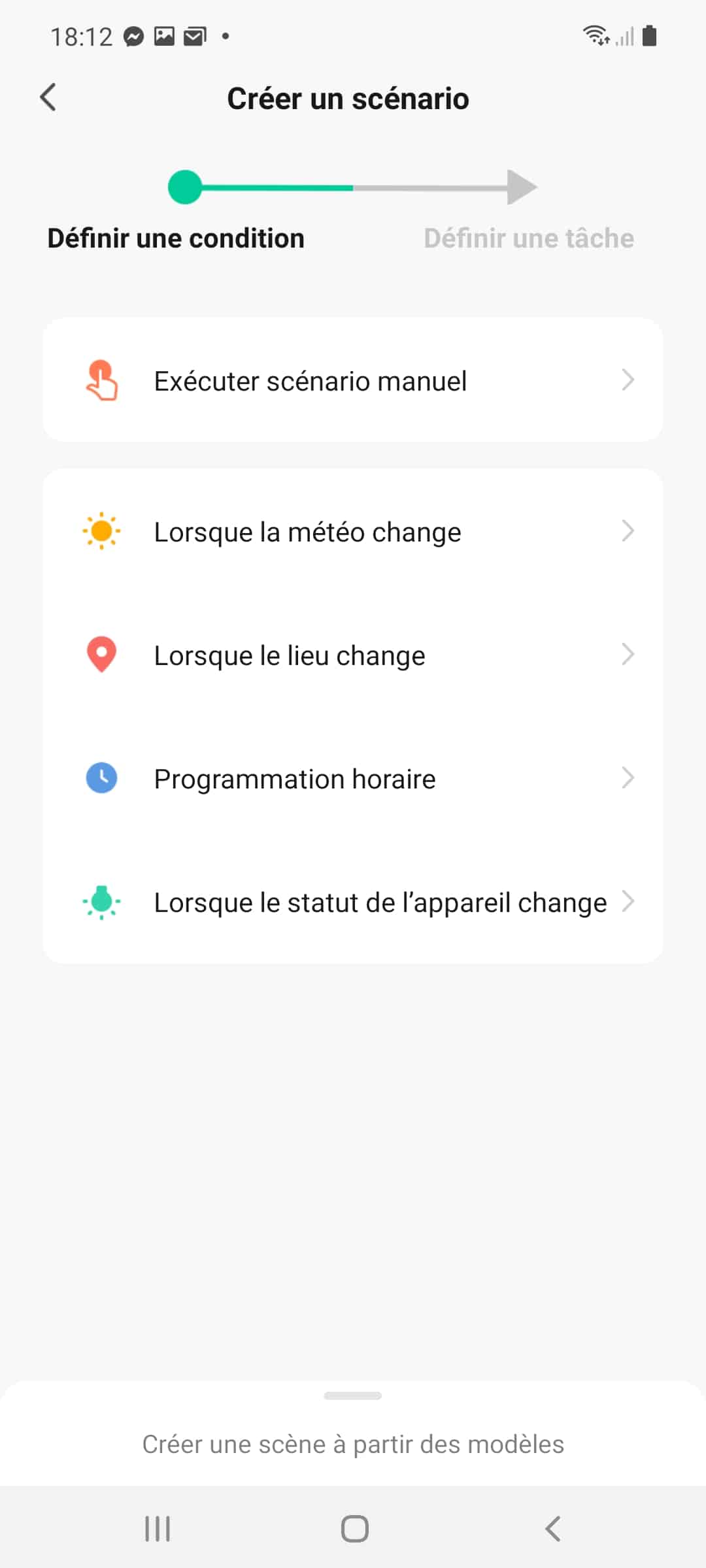Open Lorsque la météo change condition

tap(353, 531)
